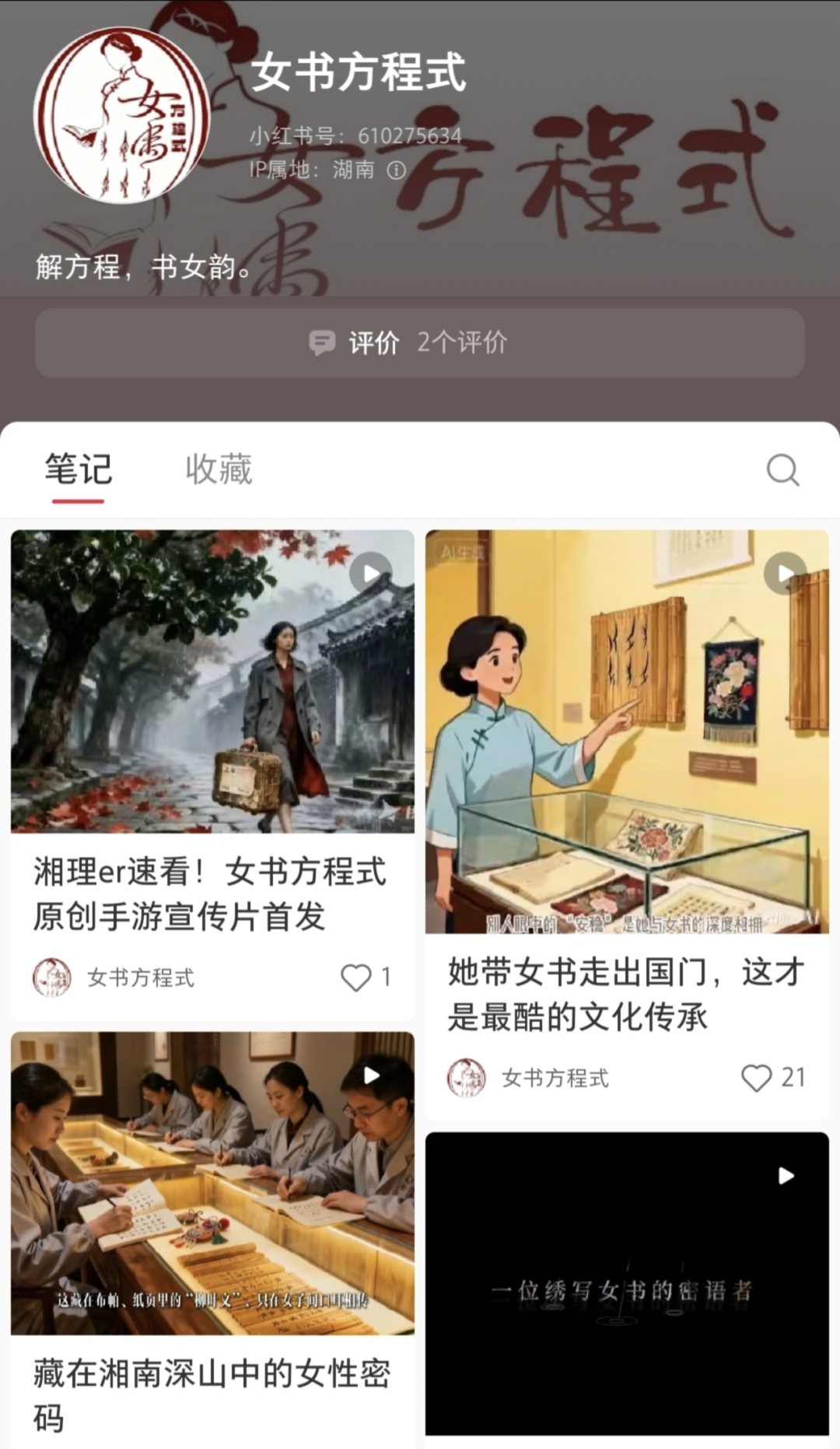This screenshot has width=840, height=1449.
Task: Like the 最酷的文化传承 note
Action: (756, 1078)
